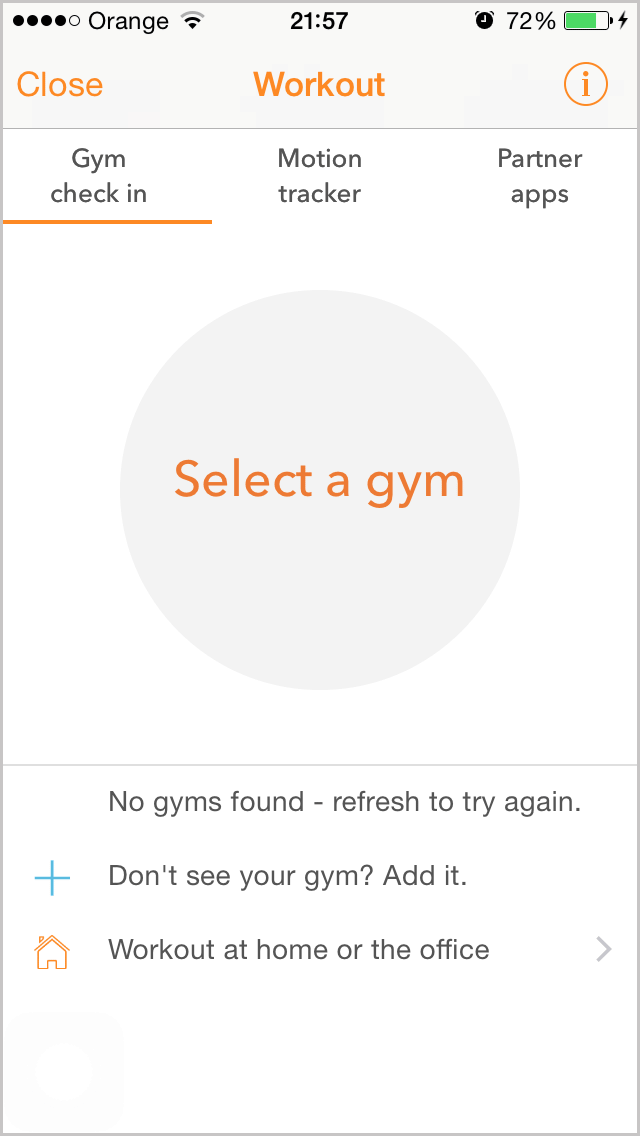Open Workout at home or the office
640x1136 pixels.
coord(320,948)
